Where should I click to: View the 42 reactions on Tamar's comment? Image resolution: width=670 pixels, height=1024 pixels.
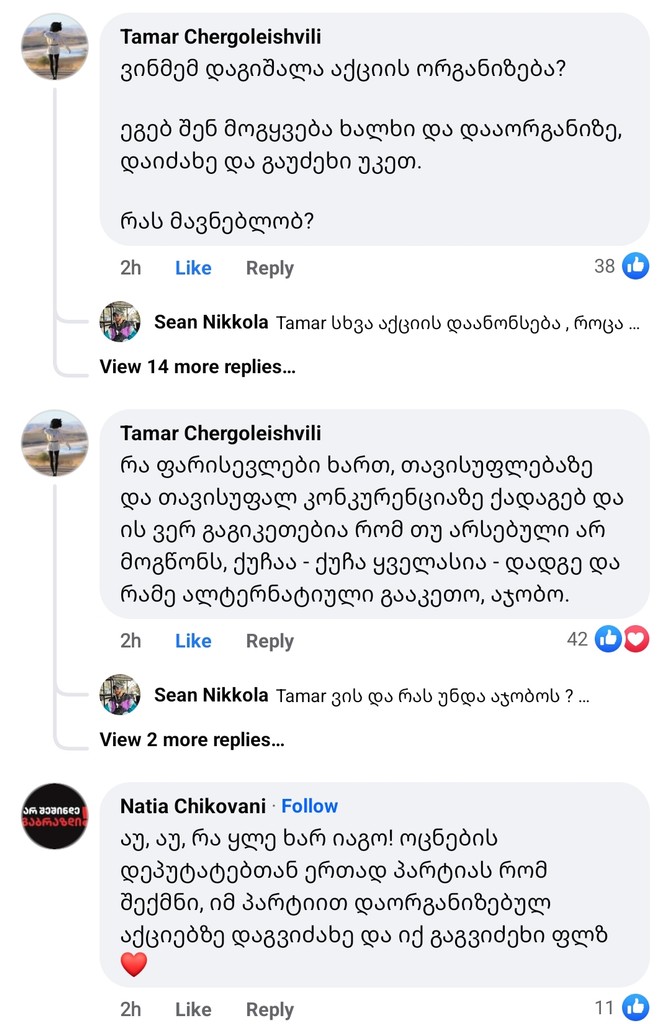click(607, 639)
